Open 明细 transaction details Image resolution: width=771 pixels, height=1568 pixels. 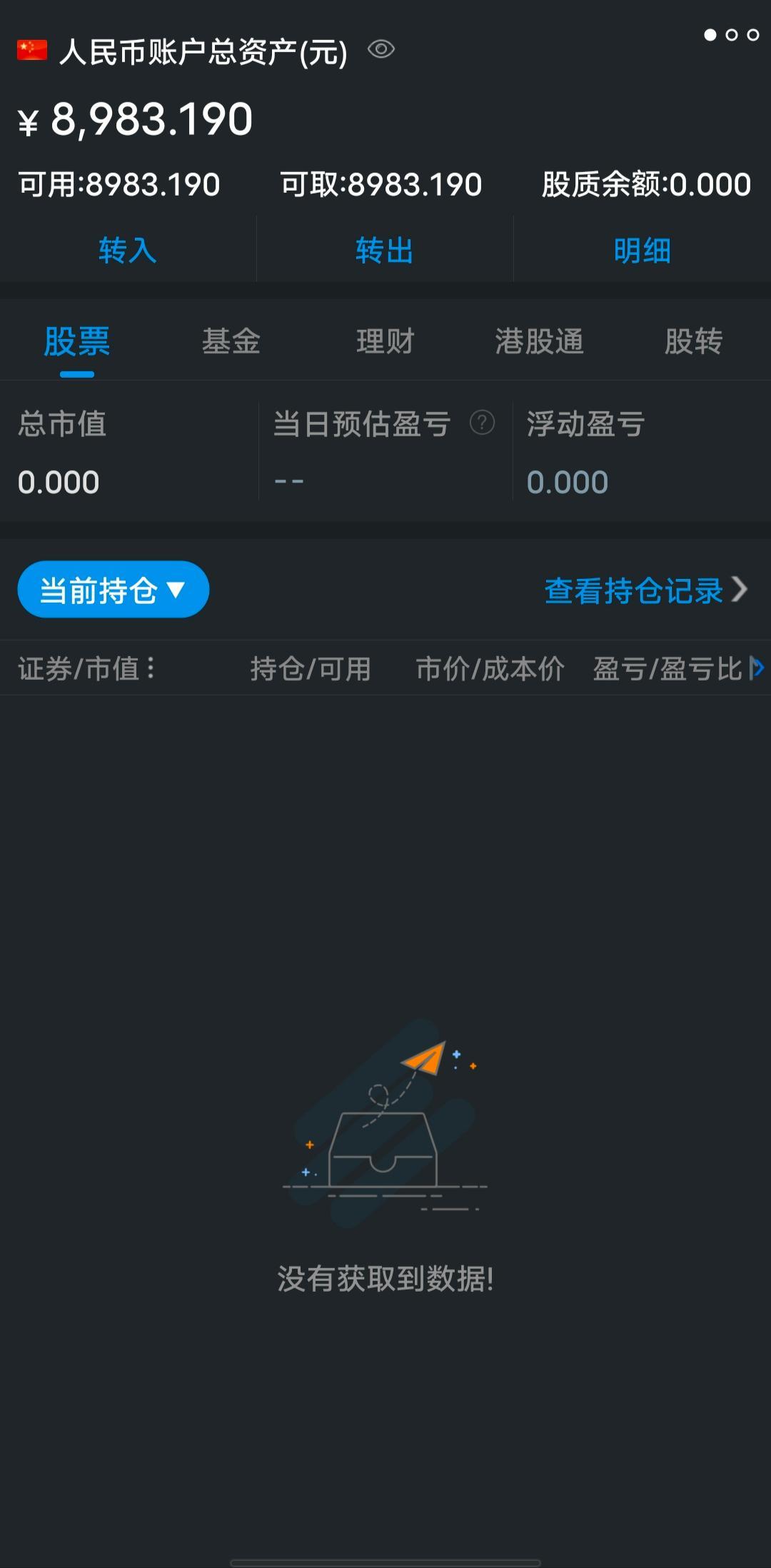coord(642,251)
